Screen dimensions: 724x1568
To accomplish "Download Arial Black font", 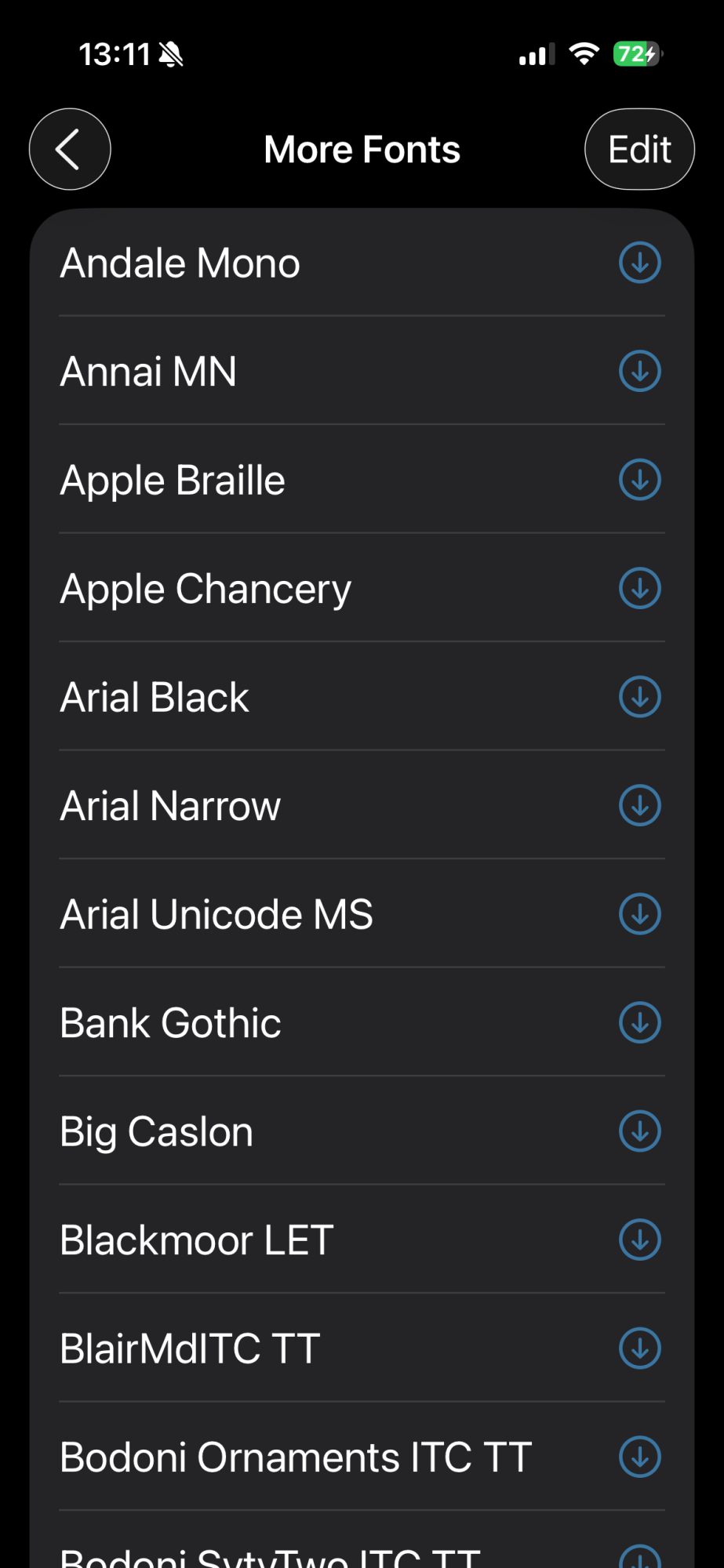I will [x=640, y=697].
